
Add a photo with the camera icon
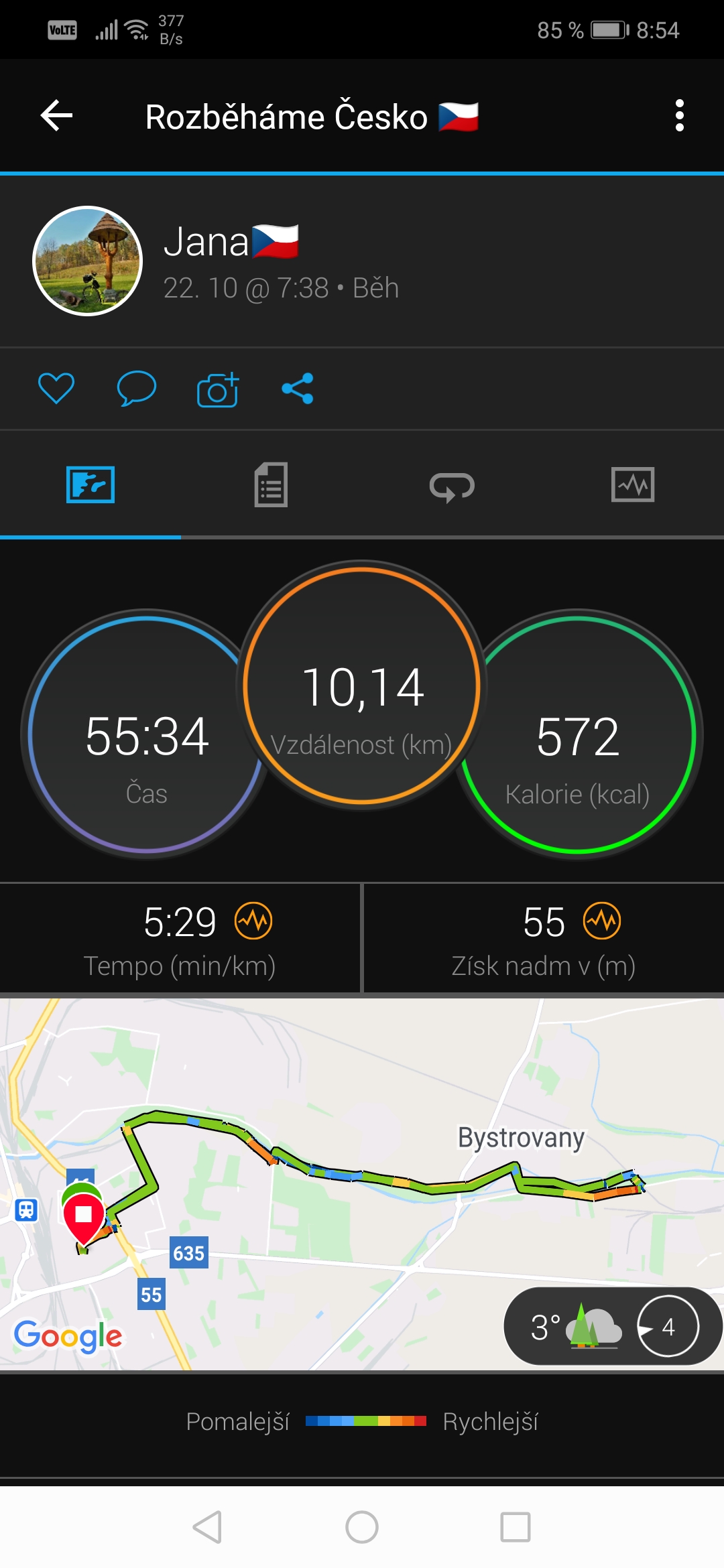point(218,389)
